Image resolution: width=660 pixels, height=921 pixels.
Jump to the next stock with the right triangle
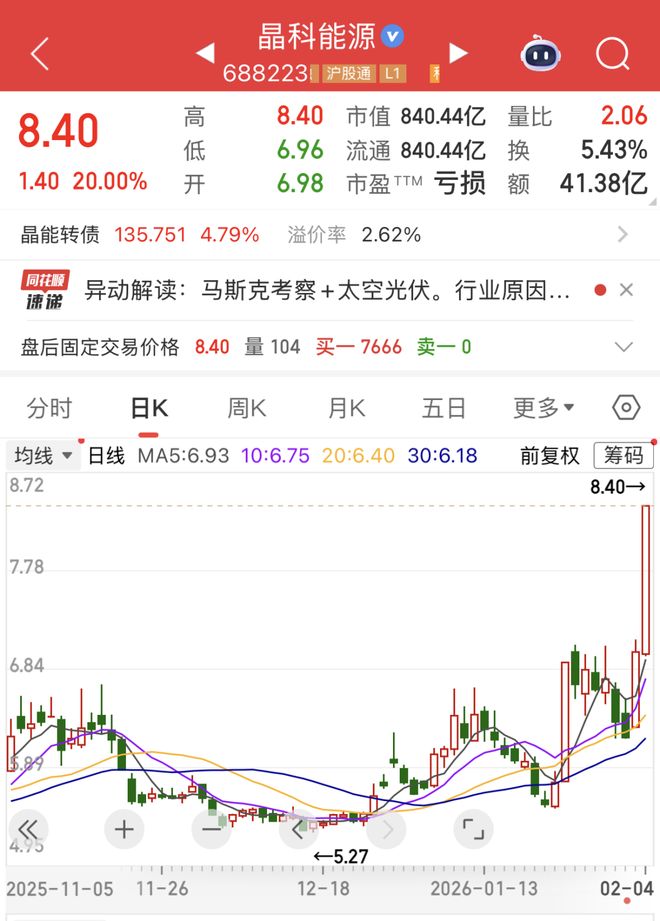click(458, 53)
